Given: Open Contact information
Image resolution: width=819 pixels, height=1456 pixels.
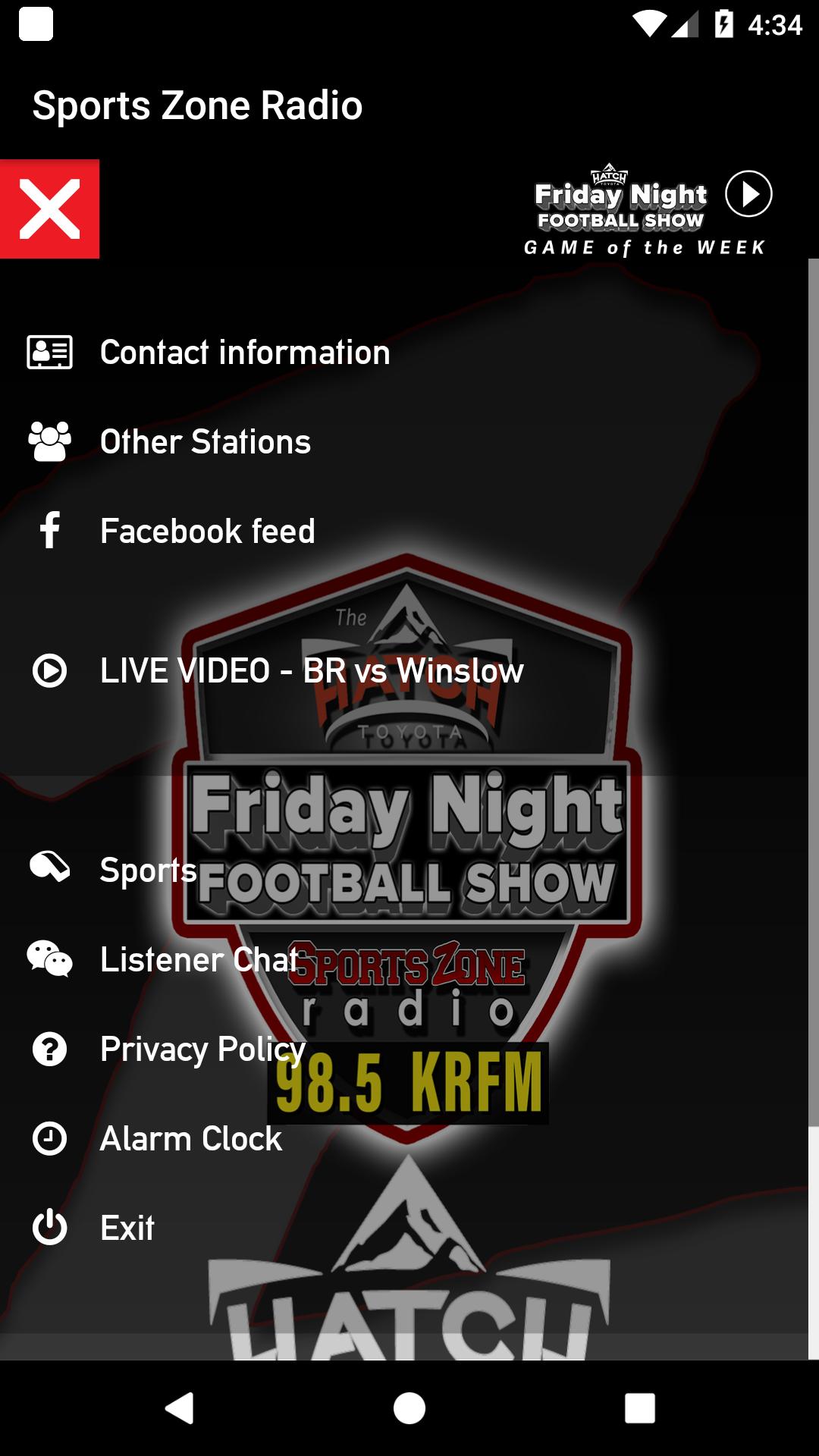Looking at the screenshot, I should 245,350.
